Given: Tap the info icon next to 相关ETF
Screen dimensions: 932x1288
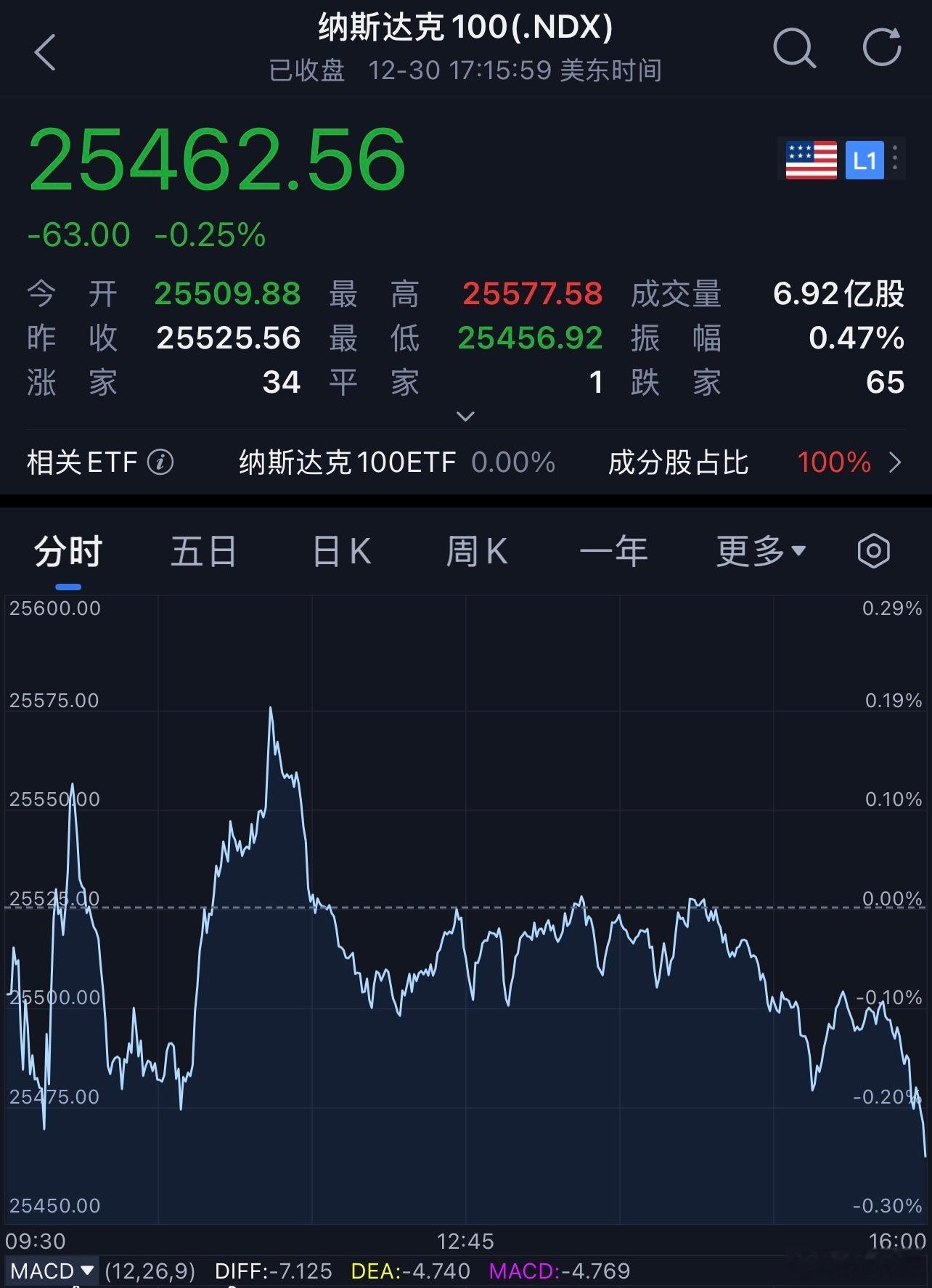Looking at the screenshot, I should pyautogui.click(x=161, y=462).
